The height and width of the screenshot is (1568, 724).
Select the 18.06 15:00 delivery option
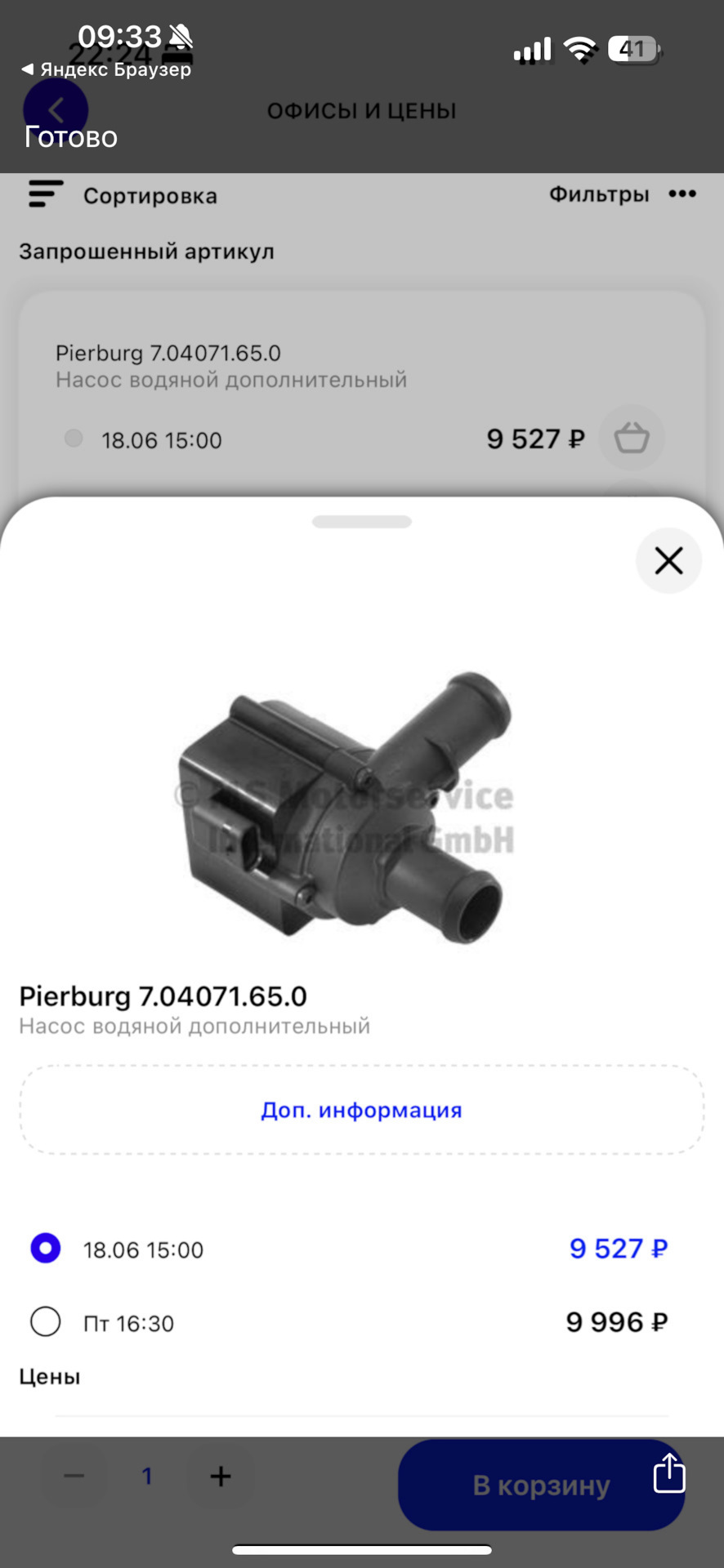coord(46,1249)
